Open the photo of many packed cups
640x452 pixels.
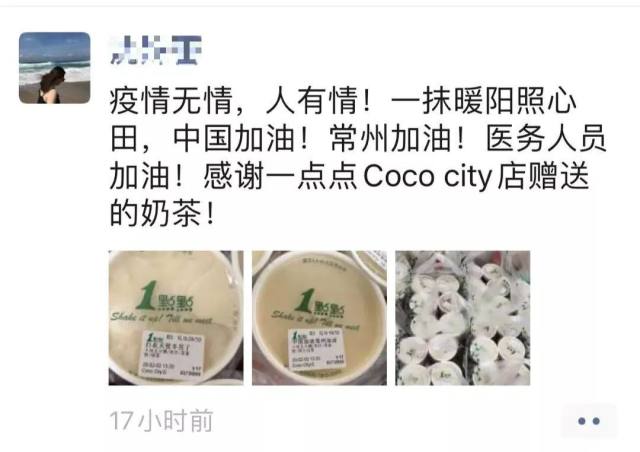[x=462, y=318]
